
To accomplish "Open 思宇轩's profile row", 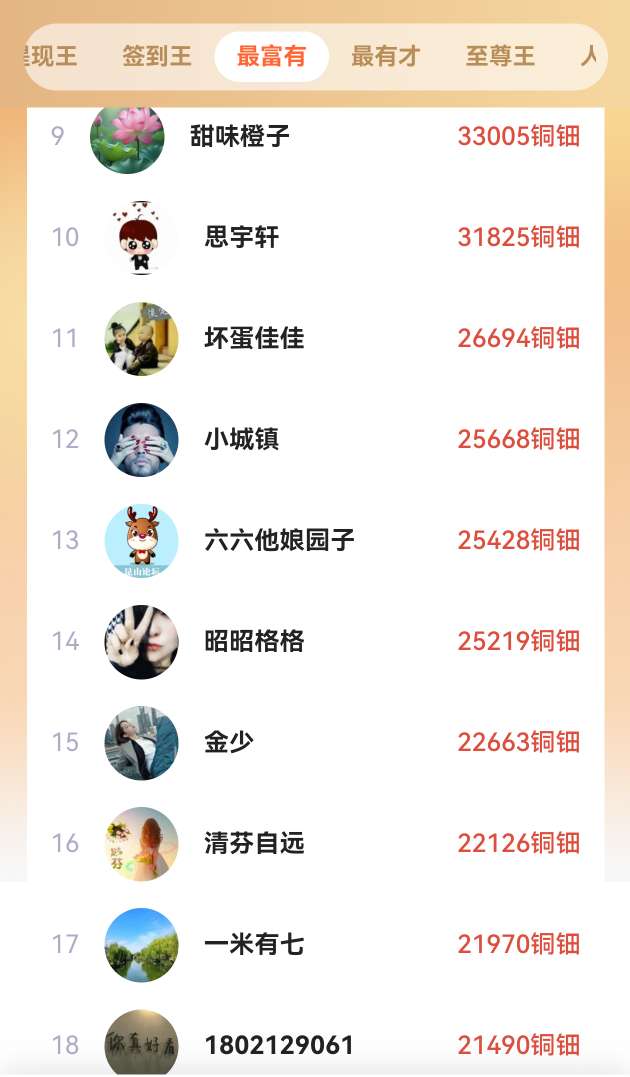I will (x=242, y=237).
